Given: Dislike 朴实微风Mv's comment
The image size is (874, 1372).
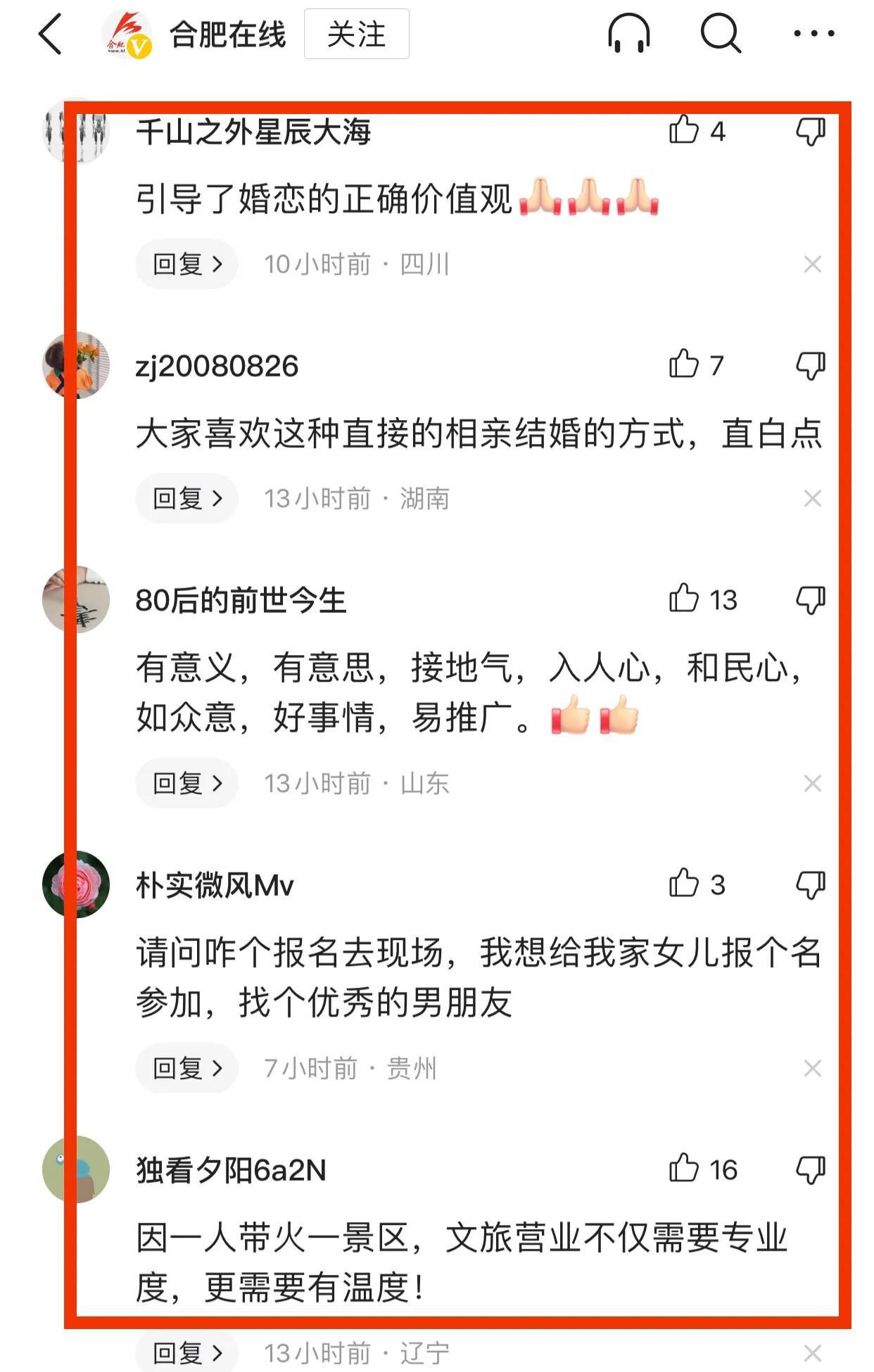Looking at the screenshot, I should point(811,885).
